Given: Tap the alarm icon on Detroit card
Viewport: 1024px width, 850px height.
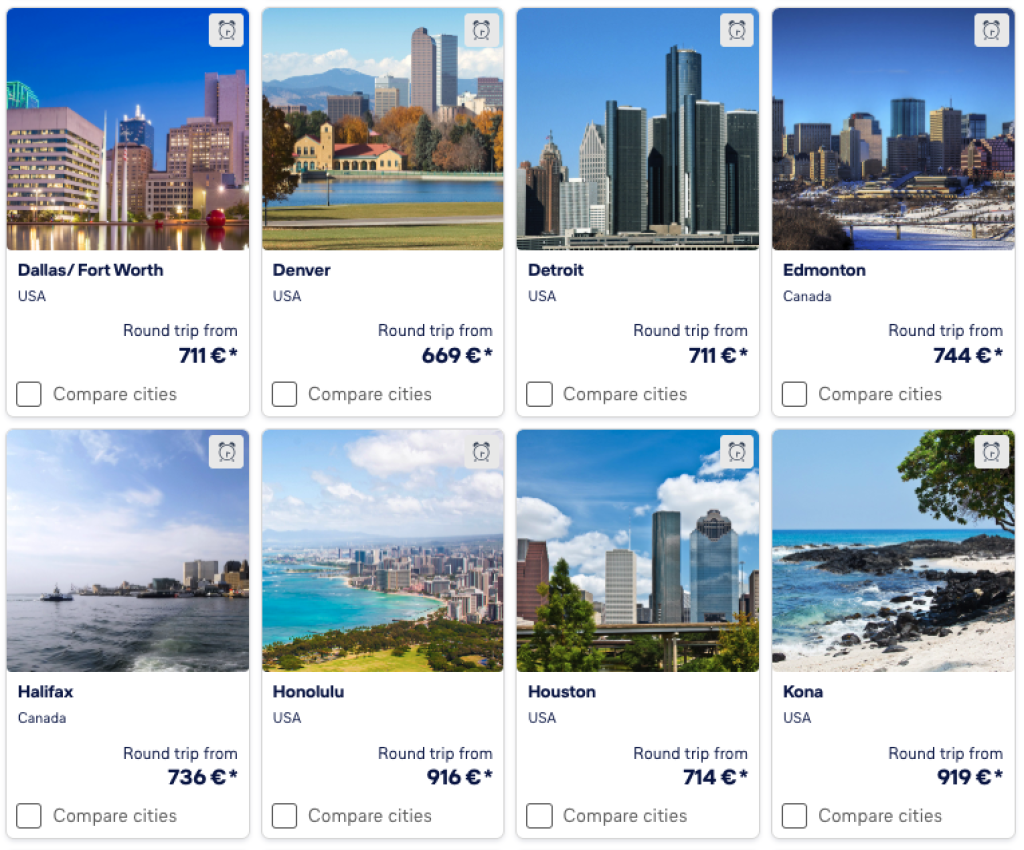Looking at the screenshot, I should (736, 30).
